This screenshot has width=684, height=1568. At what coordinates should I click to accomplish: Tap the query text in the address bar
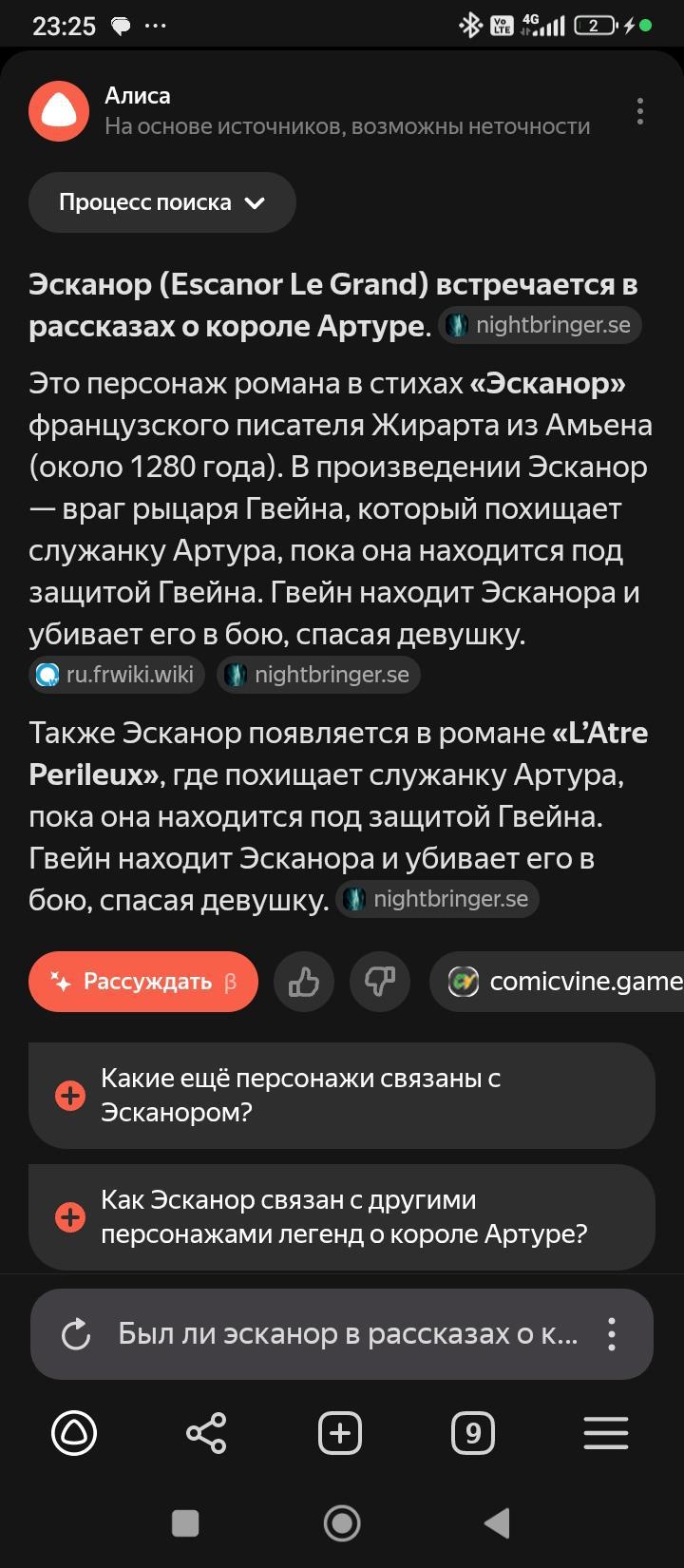coord(347,1334)
